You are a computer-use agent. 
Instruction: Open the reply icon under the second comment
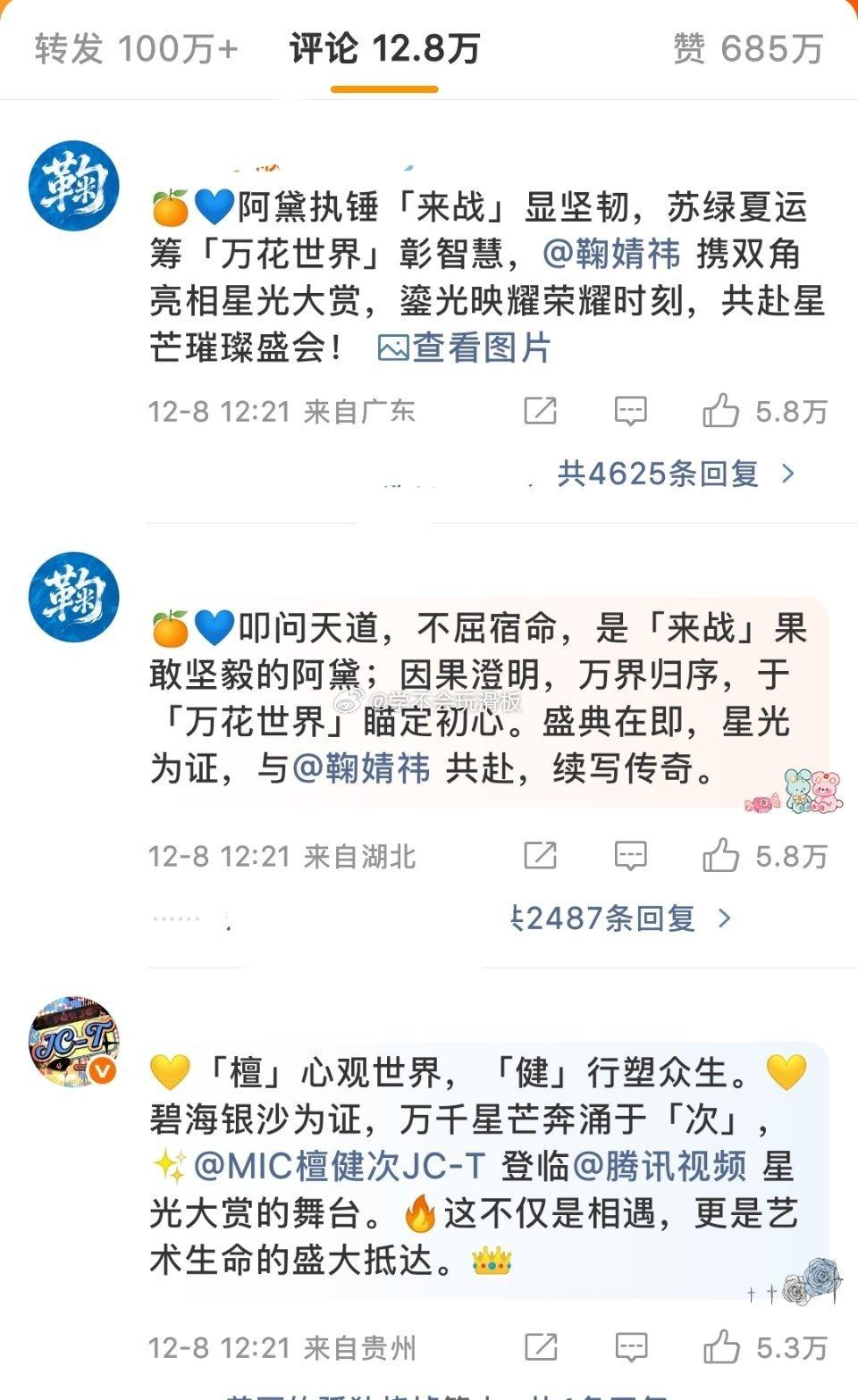coord(631,855)
